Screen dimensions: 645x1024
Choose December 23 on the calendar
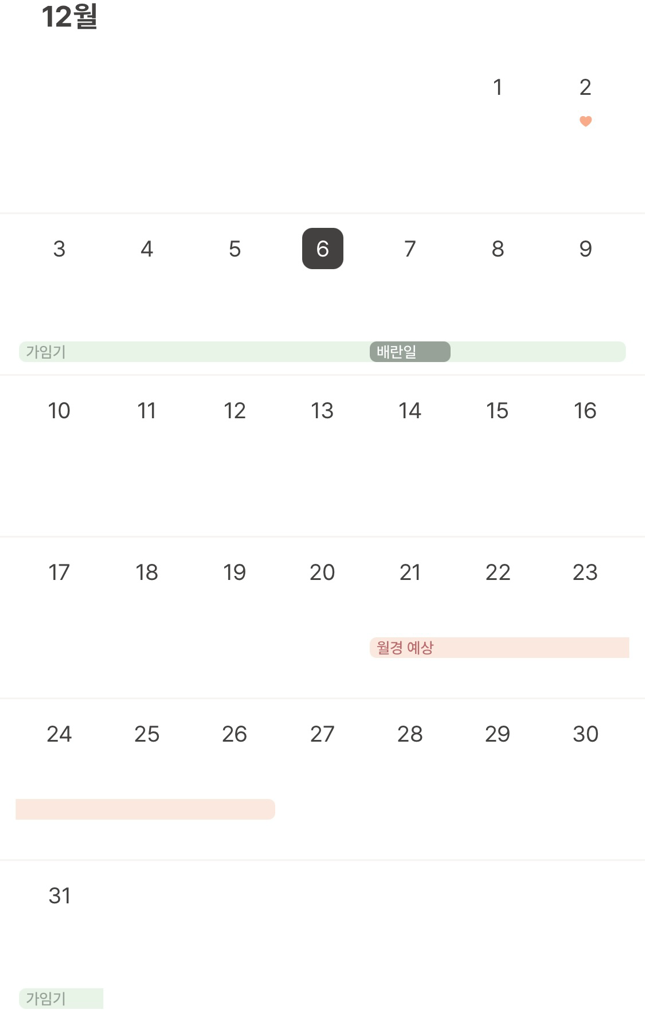point(585,573)
